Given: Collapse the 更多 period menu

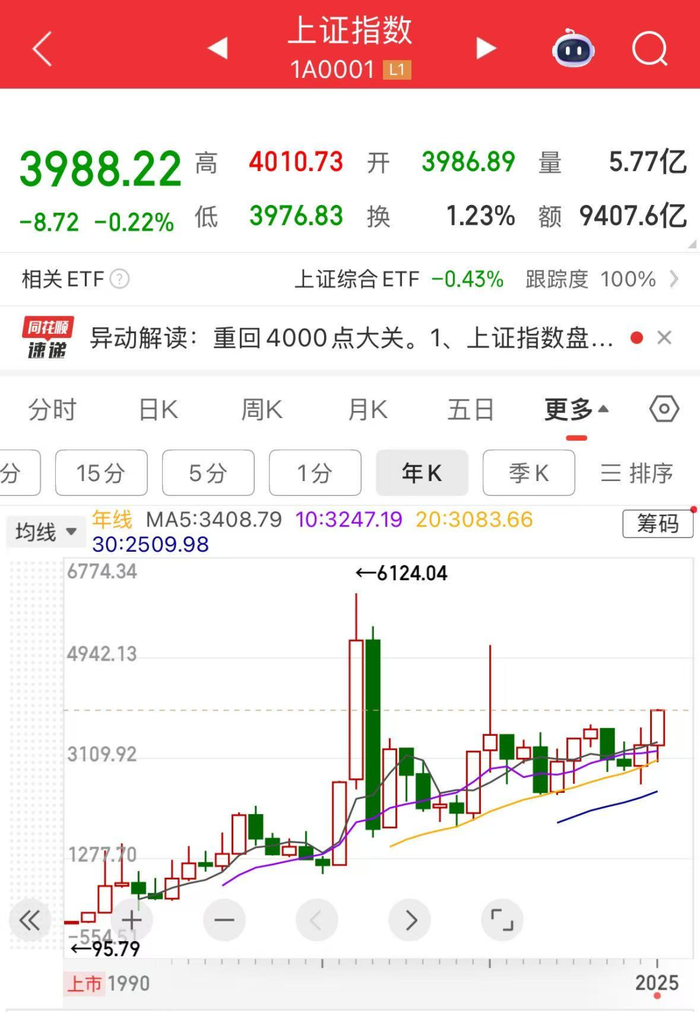Looking at the screenshot, I should point(577,409).
